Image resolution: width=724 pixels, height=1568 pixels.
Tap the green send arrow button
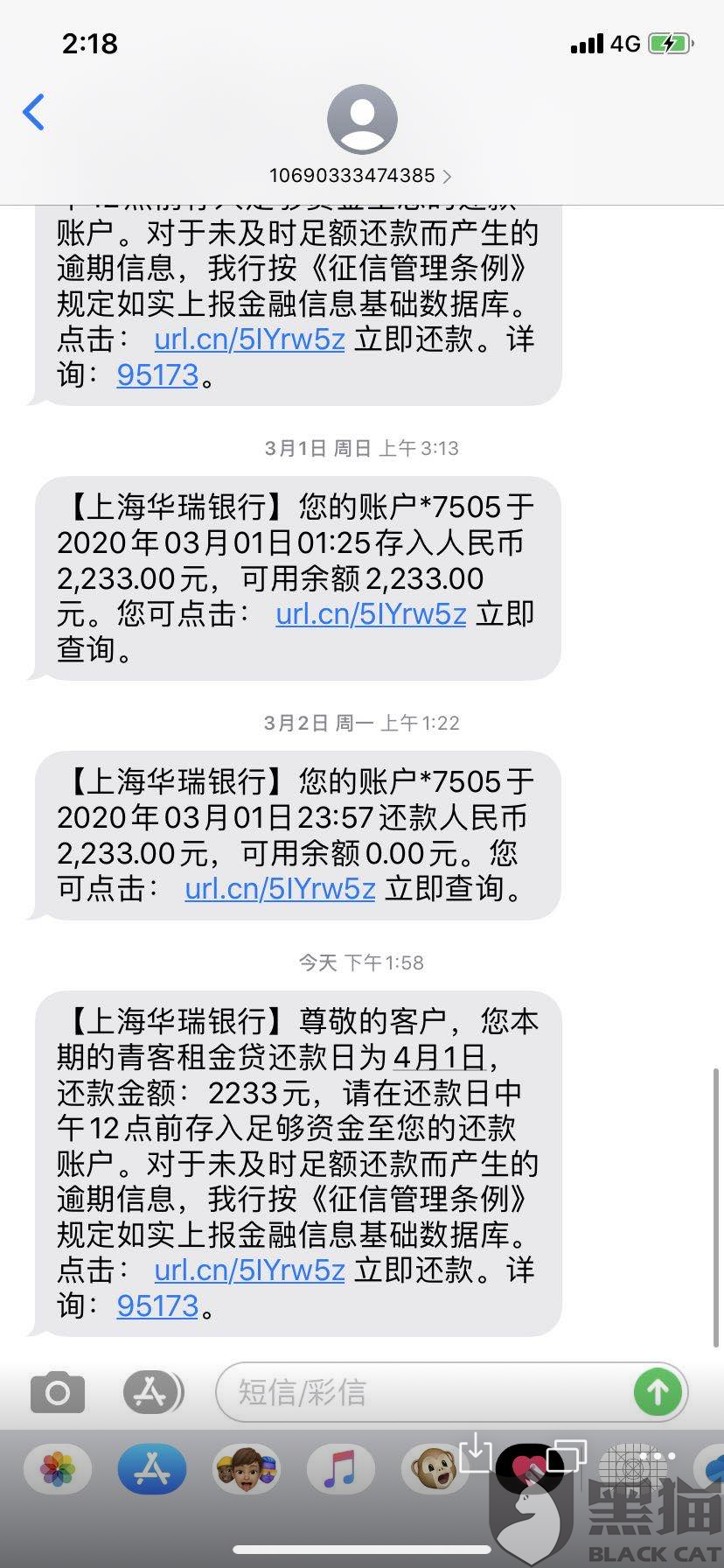tap(658, 1393)
